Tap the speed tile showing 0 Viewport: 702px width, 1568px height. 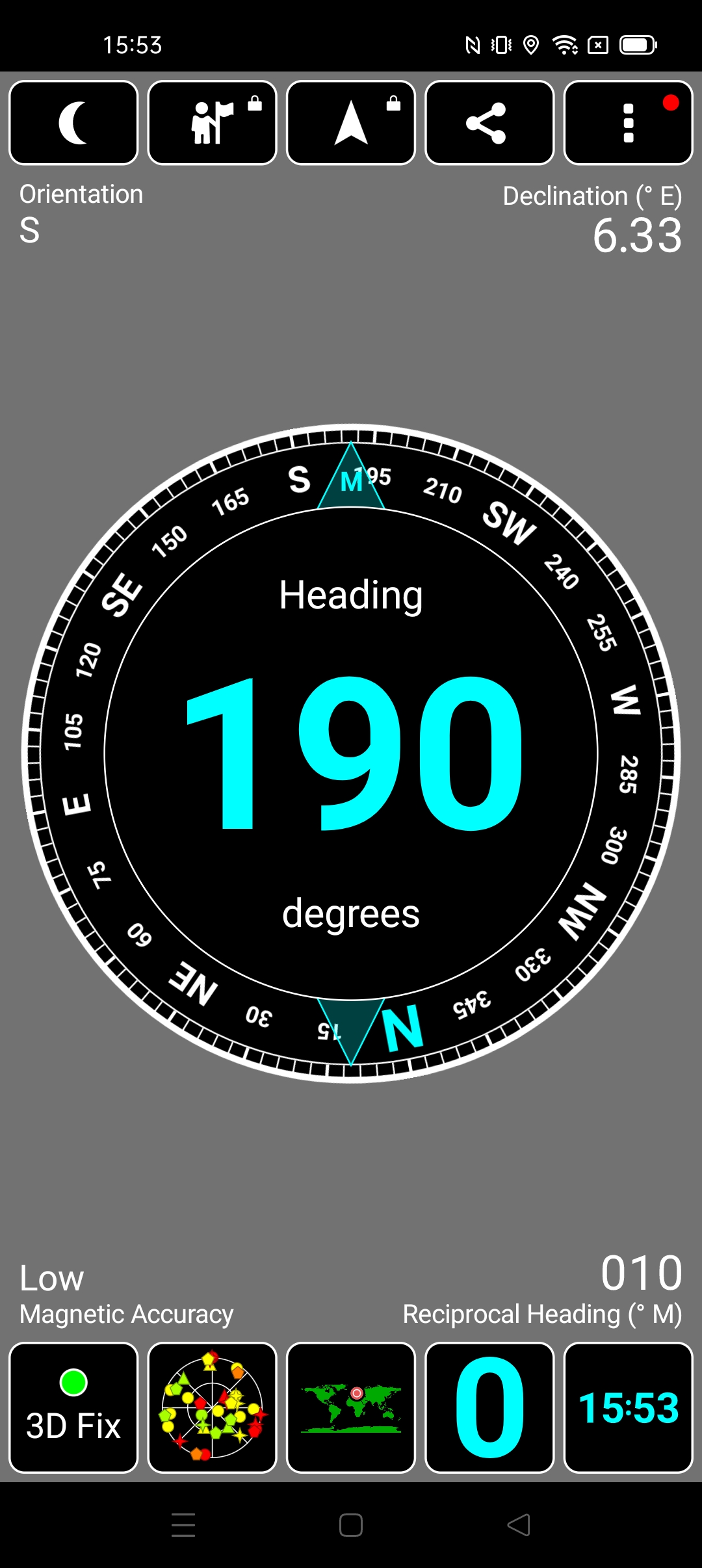tap(489, 1408)
